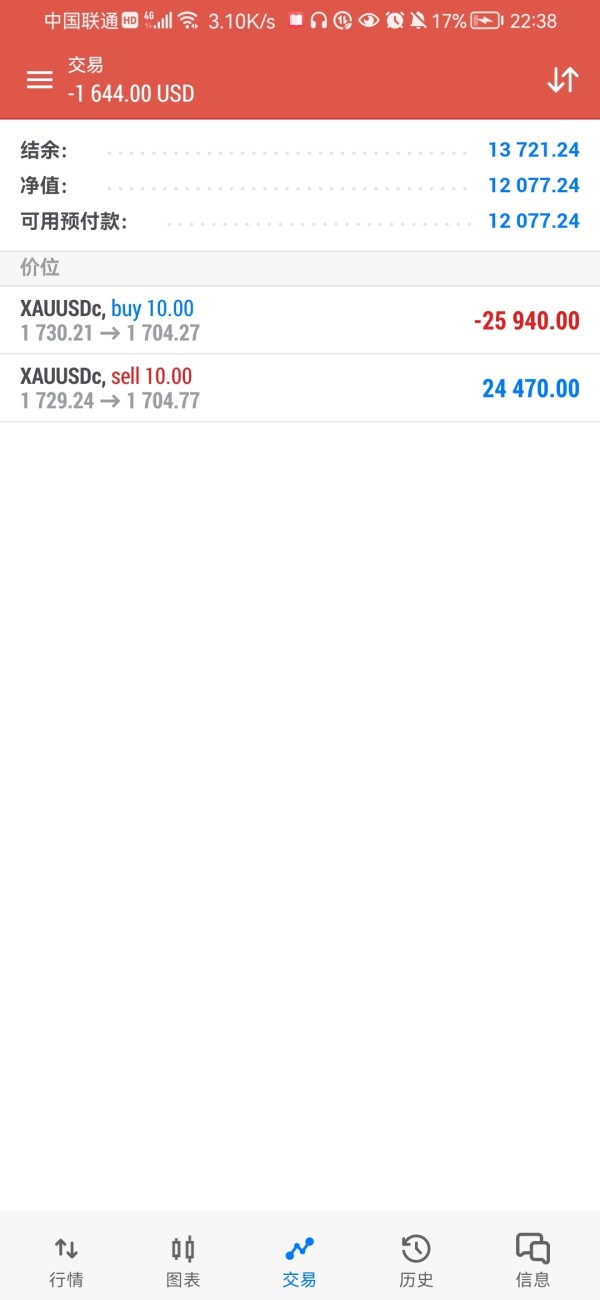Open the hamburger drawer menu
The image size is (600, 1300).
coord(39,80)
